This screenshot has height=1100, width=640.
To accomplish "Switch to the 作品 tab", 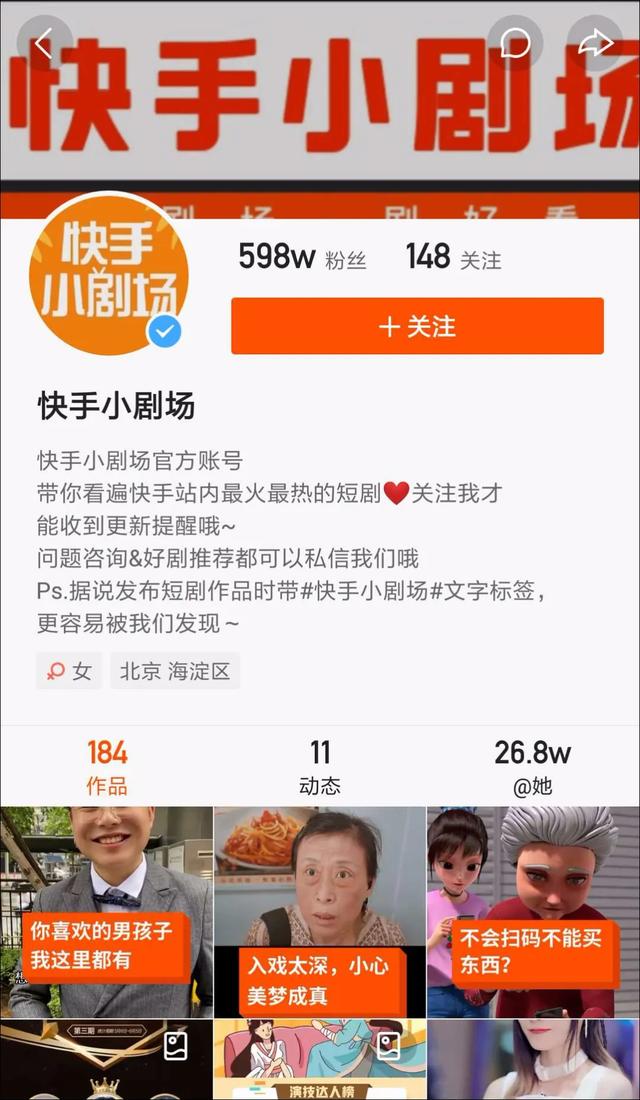I will tap(106, 767).
